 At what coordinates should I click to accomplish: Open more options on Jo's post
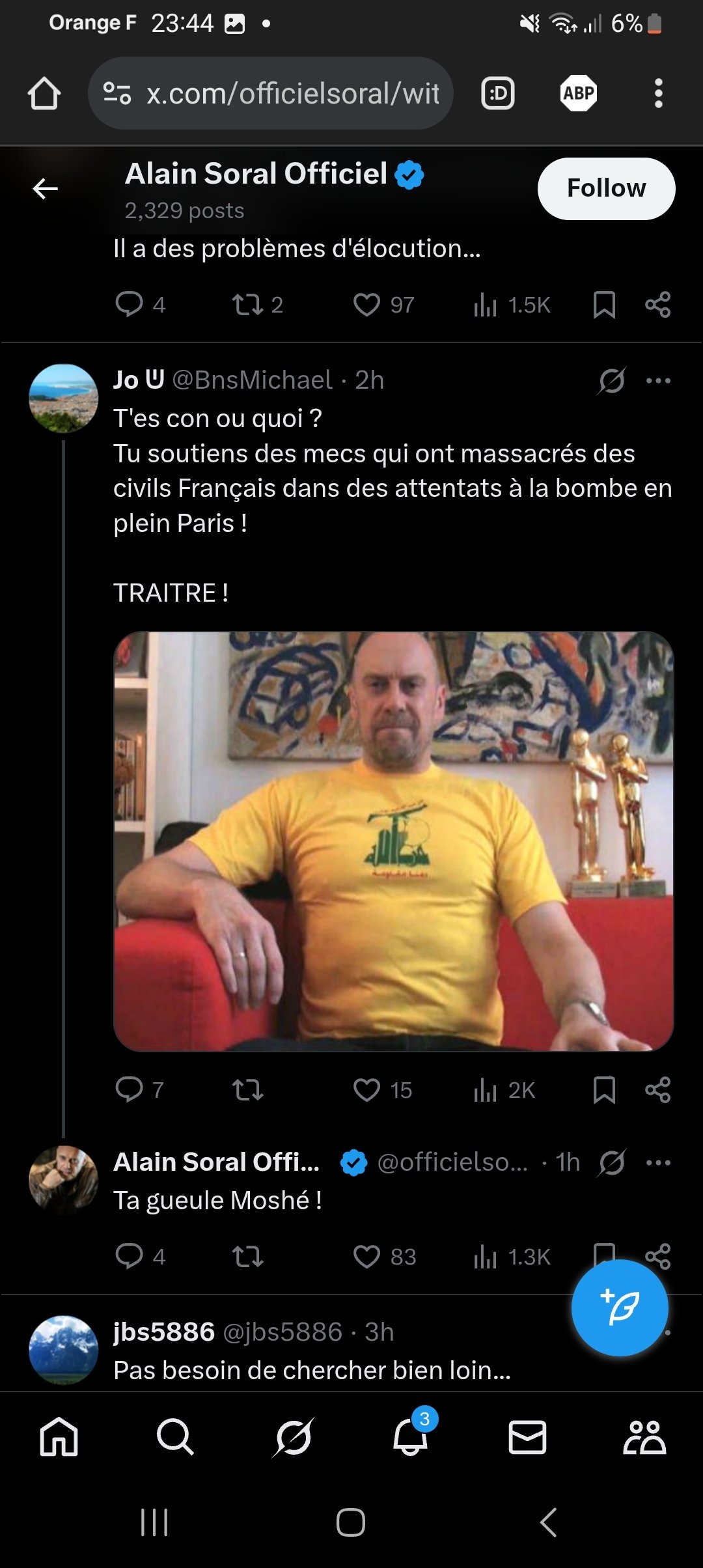658,381
